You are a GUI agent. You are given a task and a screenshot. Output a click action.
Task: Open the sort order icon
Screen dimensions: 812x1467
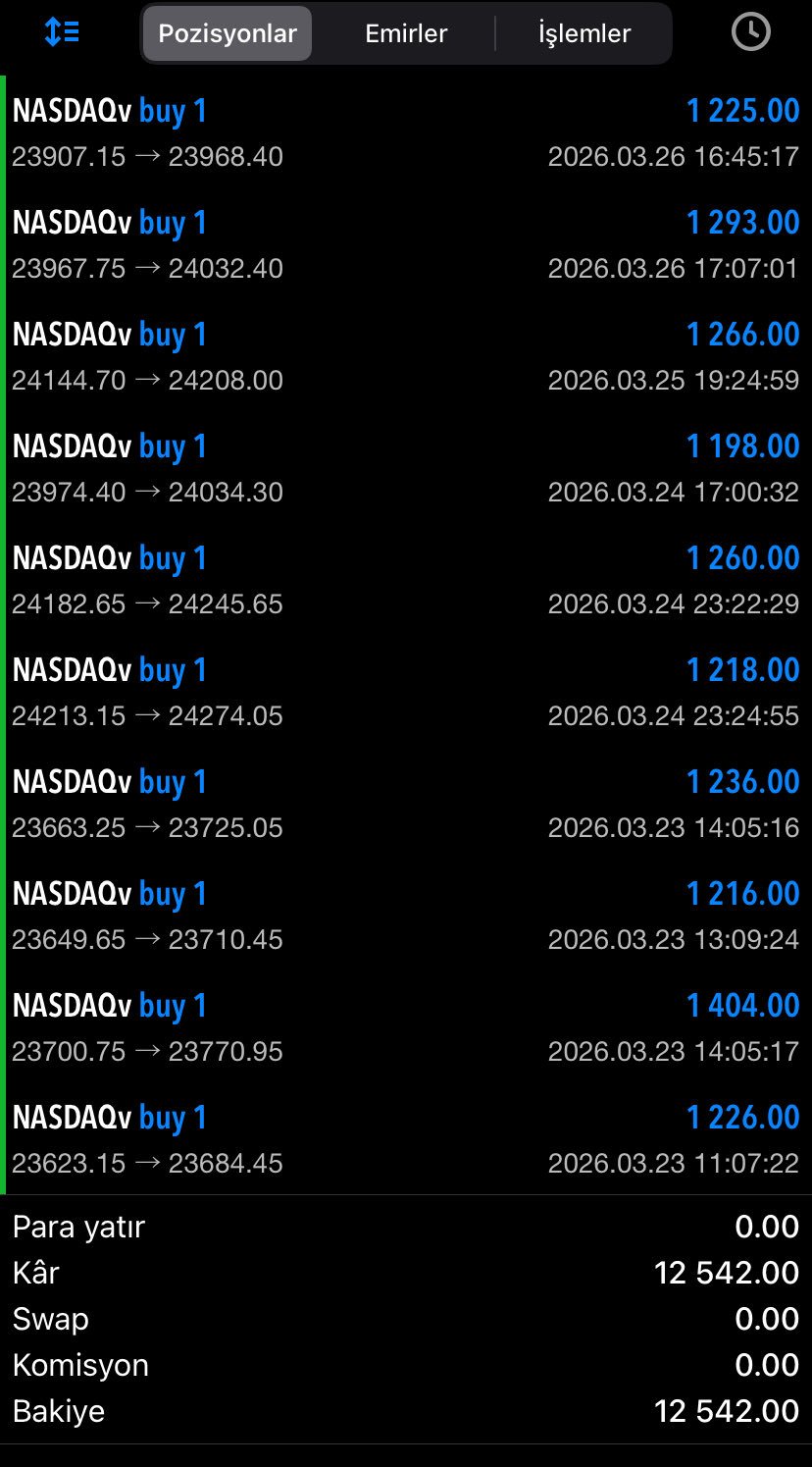[x=63, y=32]
